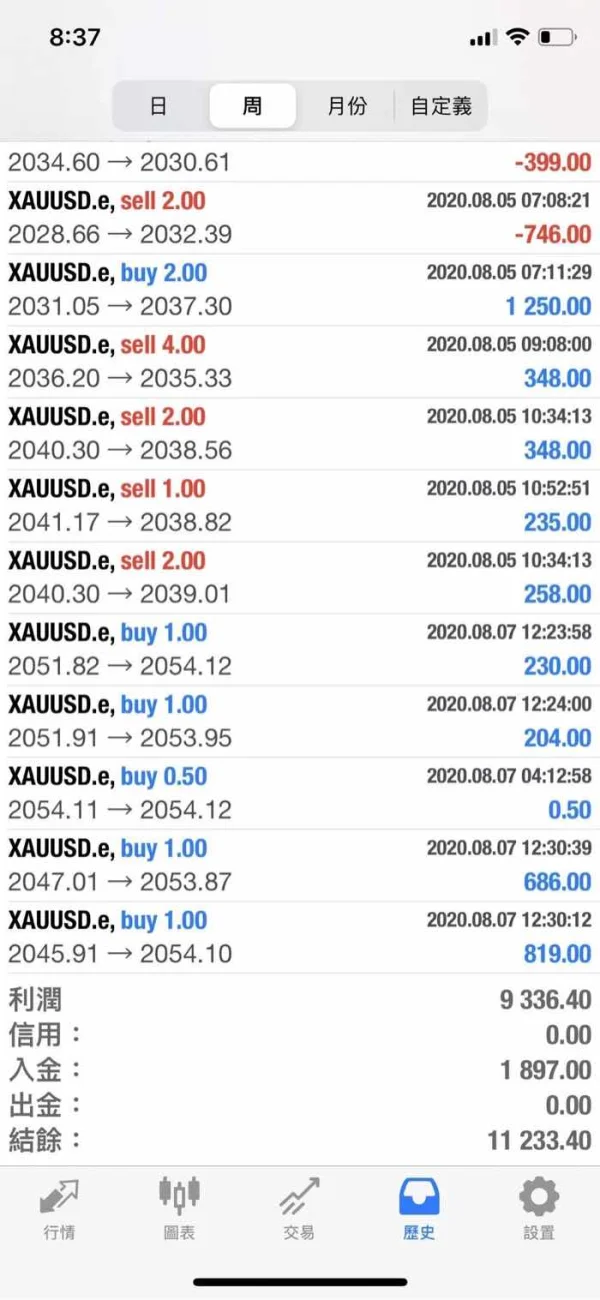Image resolution: width=600 pixels, height=1300 pixels.
Task: Open the buy 0.50 trade at 04:12:58
Action: pos(300,794)
